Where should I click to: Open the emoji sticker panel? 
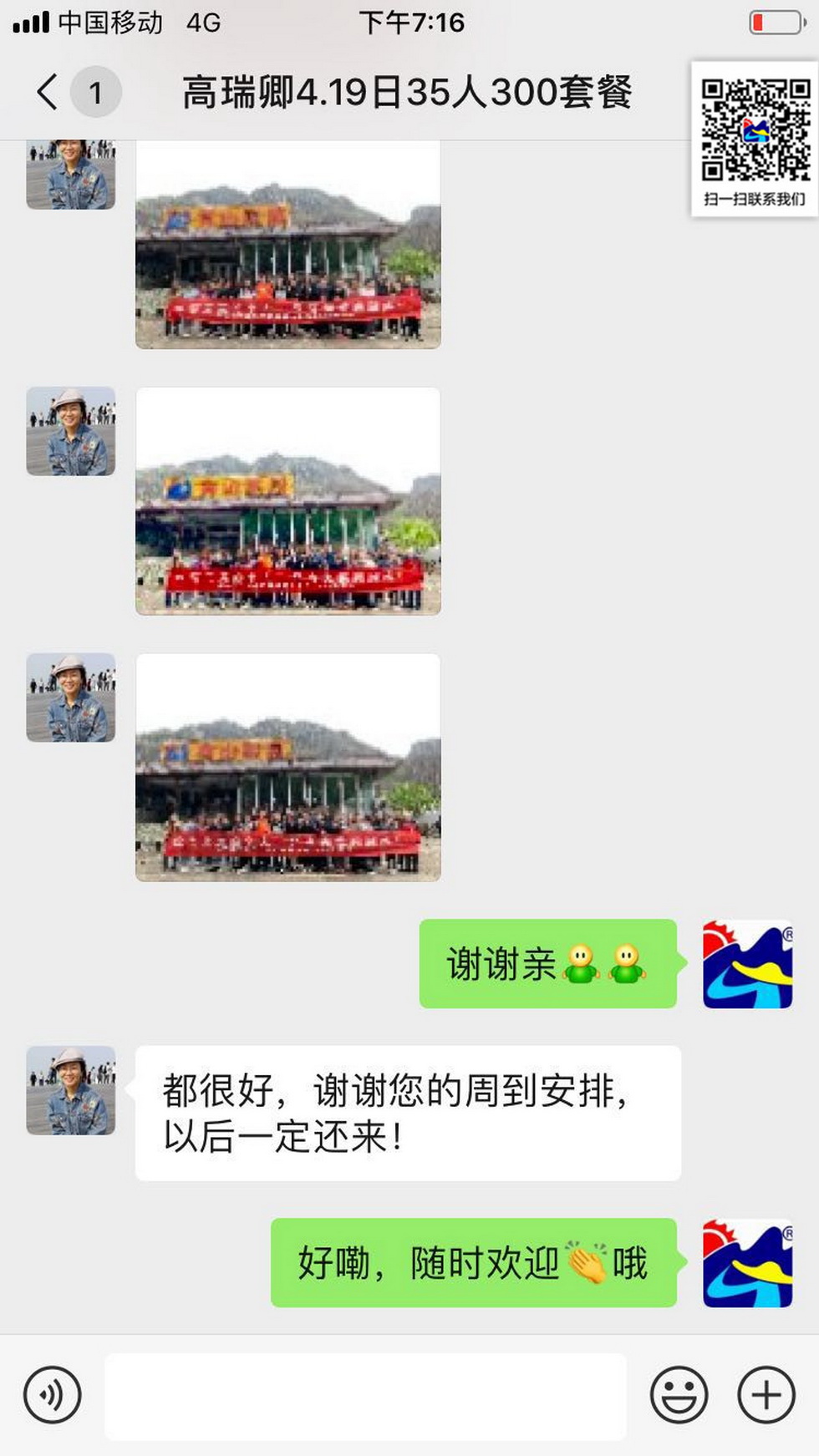pos(679,1394)
